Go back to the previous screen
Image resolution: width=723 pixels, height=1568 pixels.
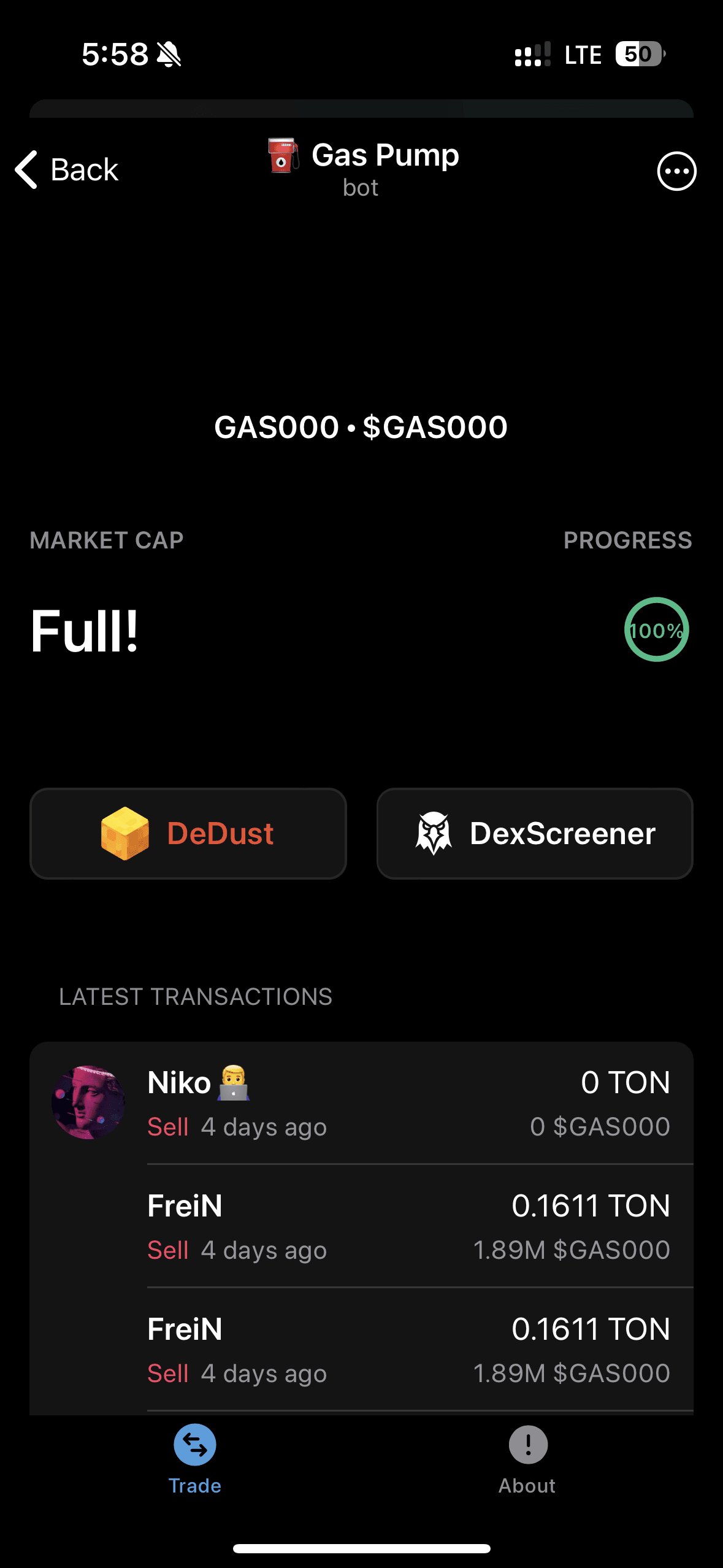coord(66,170)
